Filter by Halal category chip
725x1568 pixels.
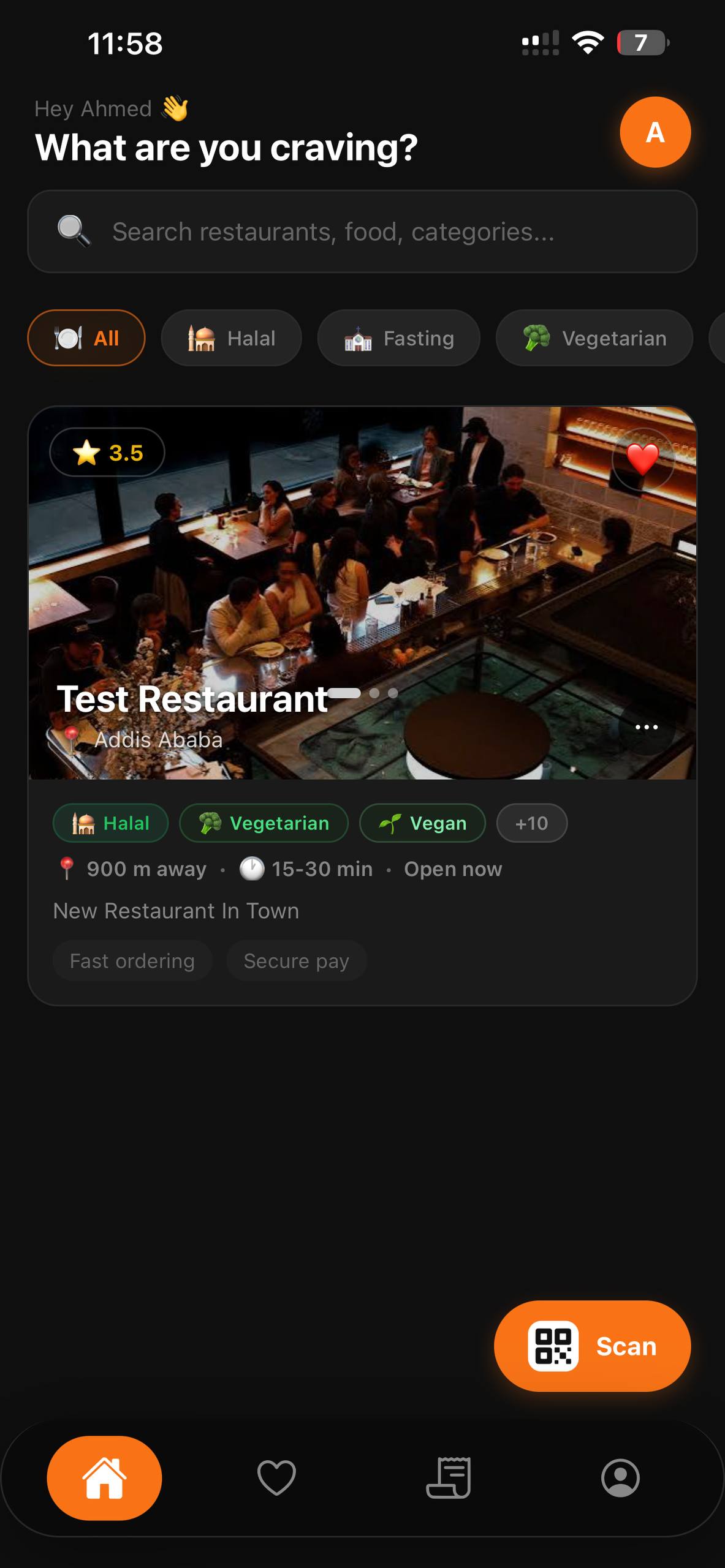tap(231, 338)
